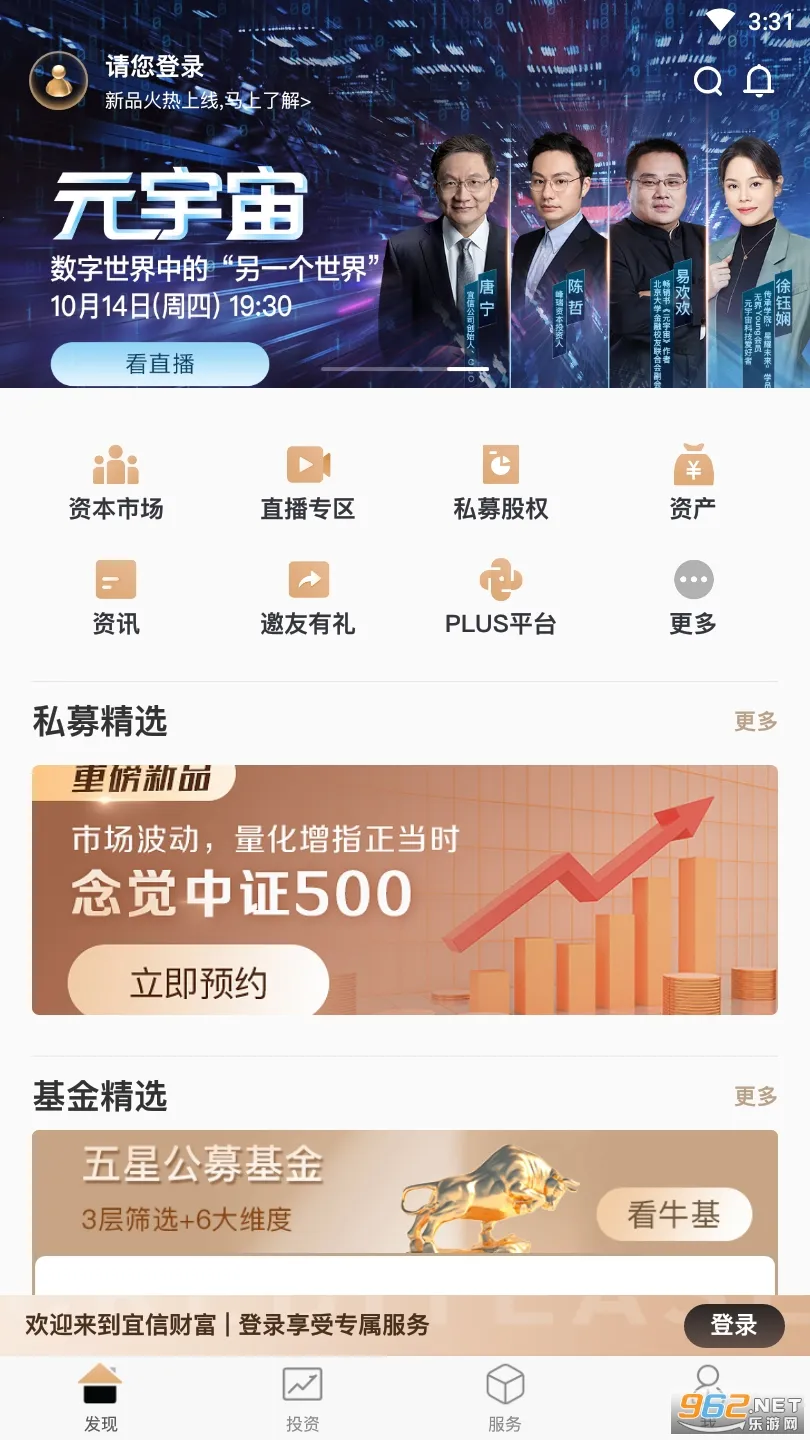Image resolution: width=810 pixels, height=1440 pixels.
Task: Open 直播专区
Action: (x=308, y=483)
